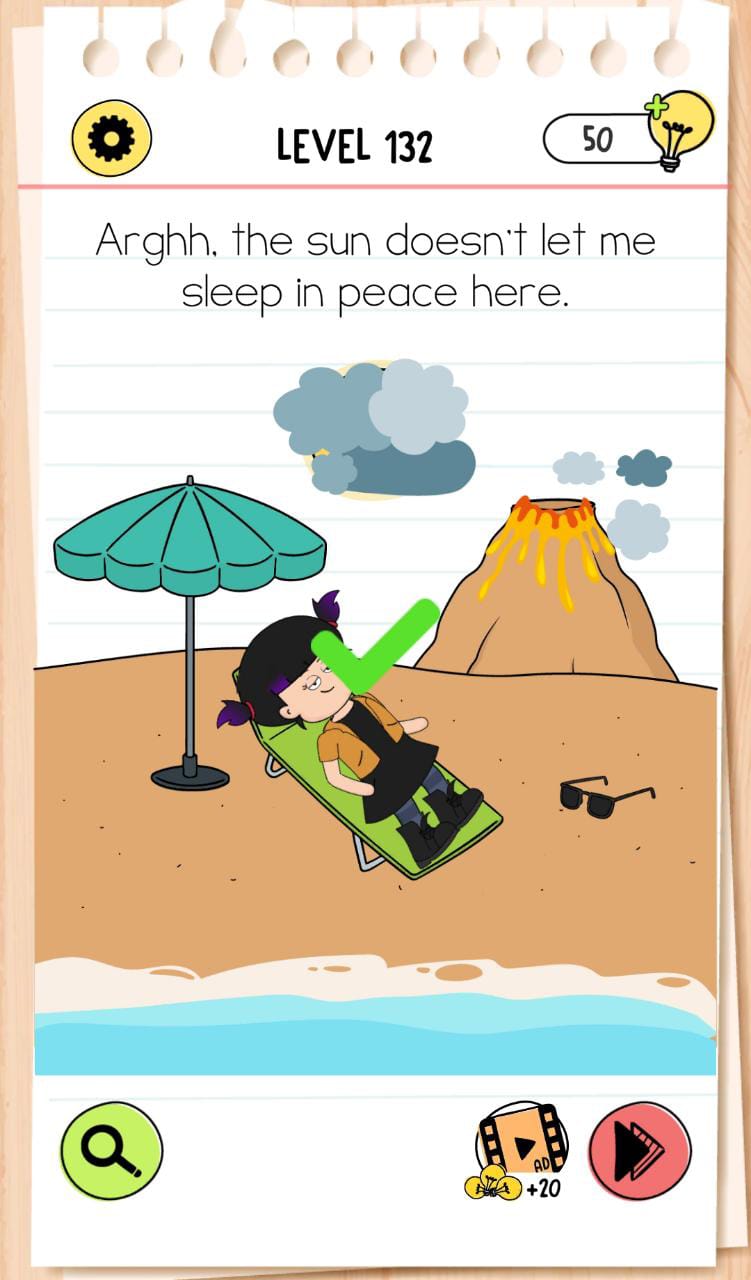Open the settings gear
Viewport: 751px width, 1280px height.
111,139
